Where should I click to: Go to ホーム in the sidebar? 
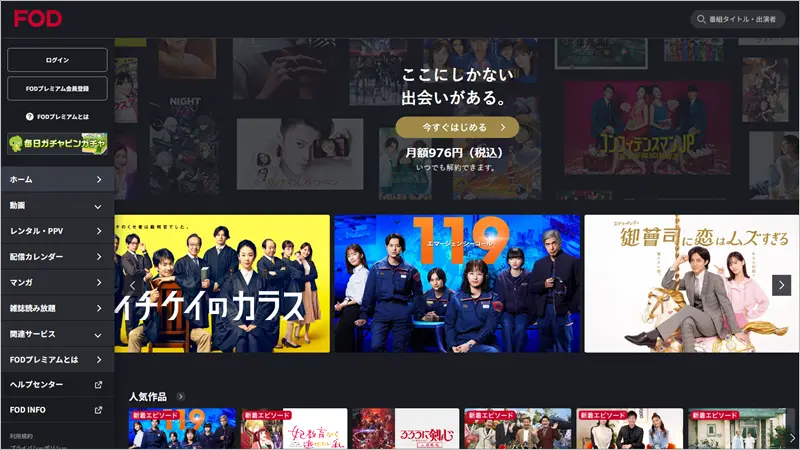(56, 180)
